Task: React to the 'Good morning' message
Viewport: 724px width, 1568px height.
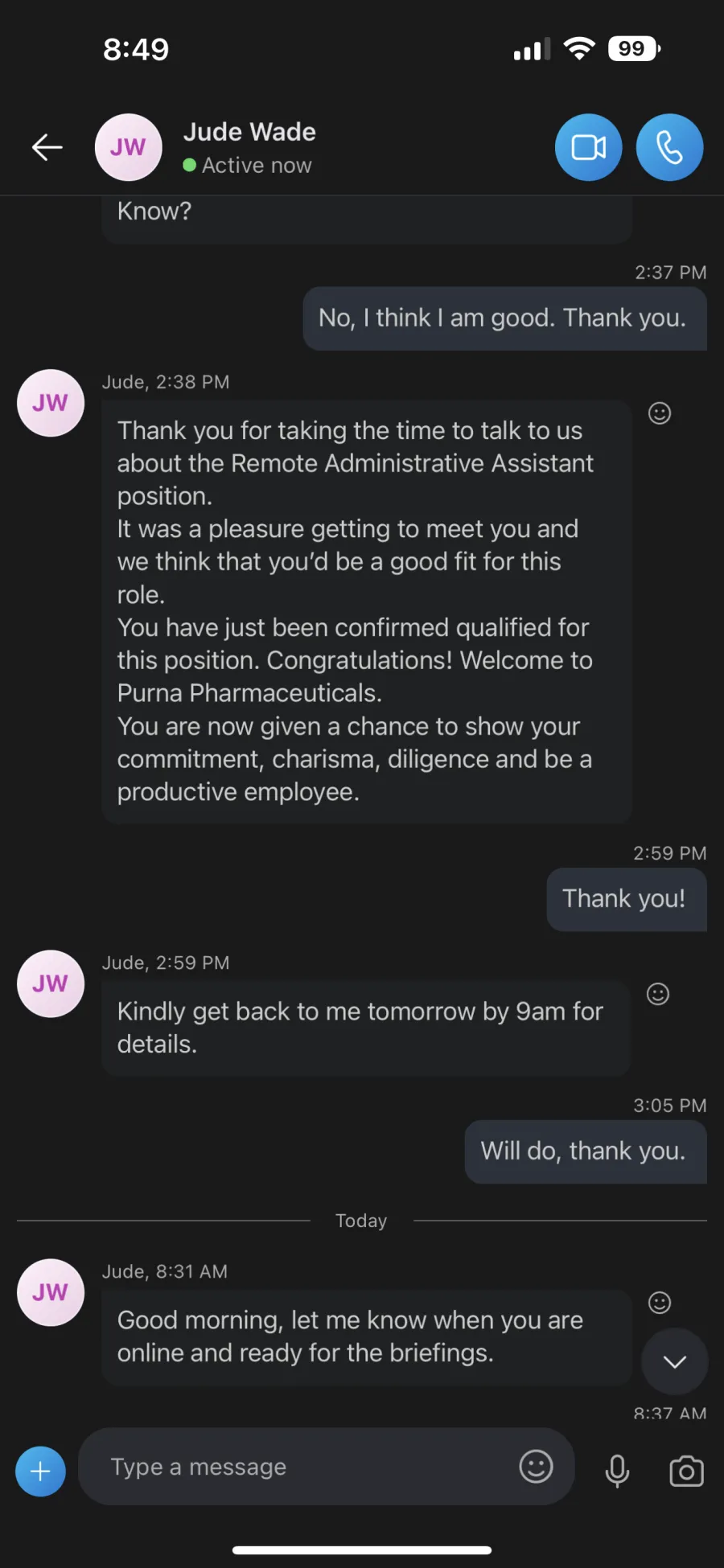Action: [x=660, y=1303]
